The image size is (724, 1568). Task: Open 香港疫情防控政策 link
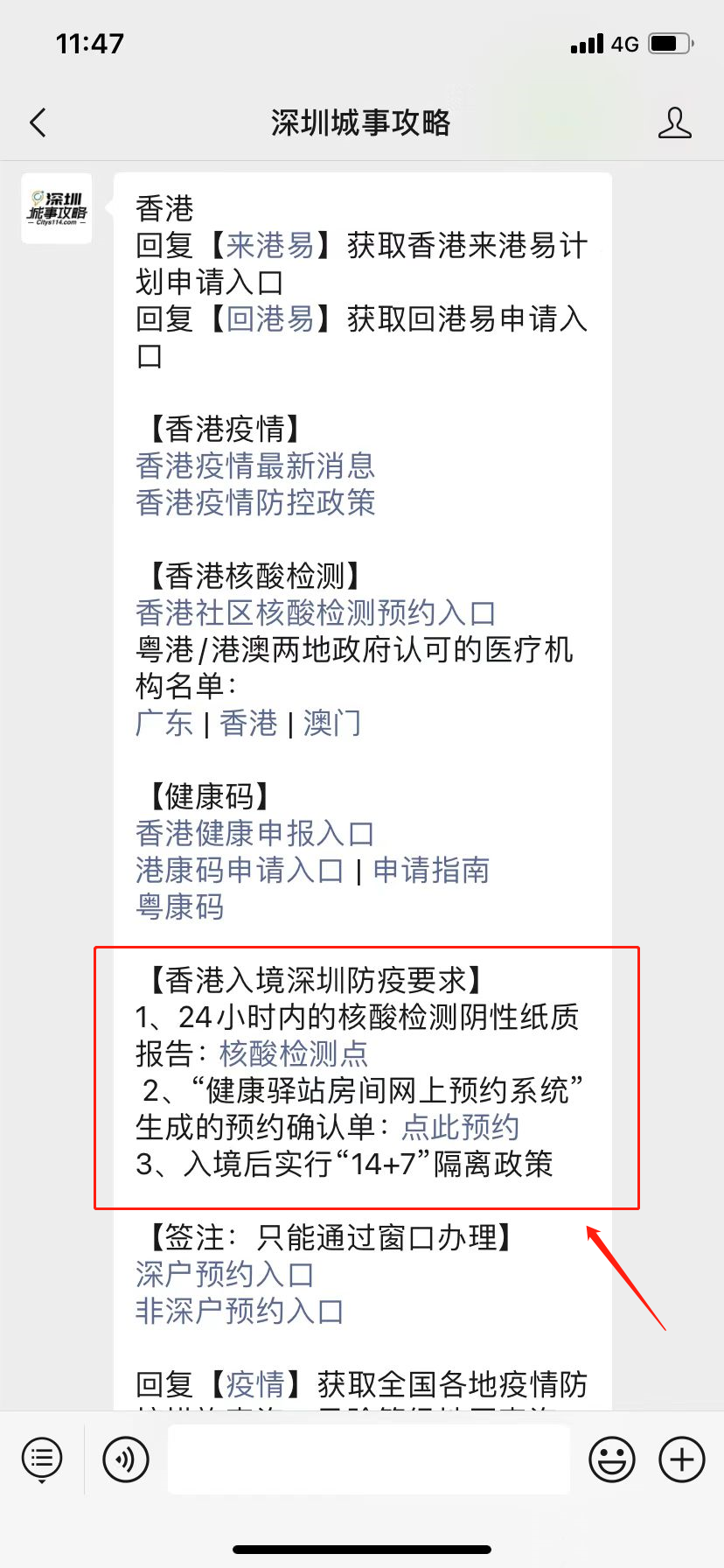255,502
